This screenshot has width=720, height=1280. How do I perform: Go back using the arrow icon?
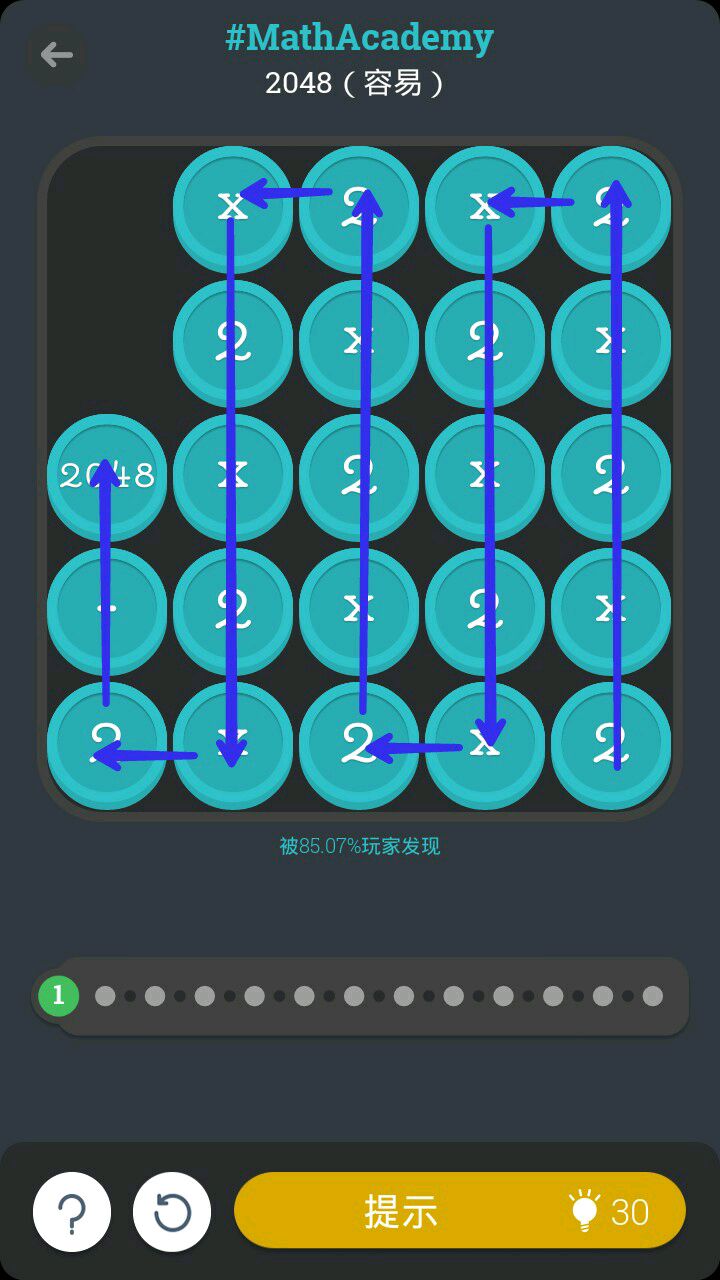coord(56,55)
